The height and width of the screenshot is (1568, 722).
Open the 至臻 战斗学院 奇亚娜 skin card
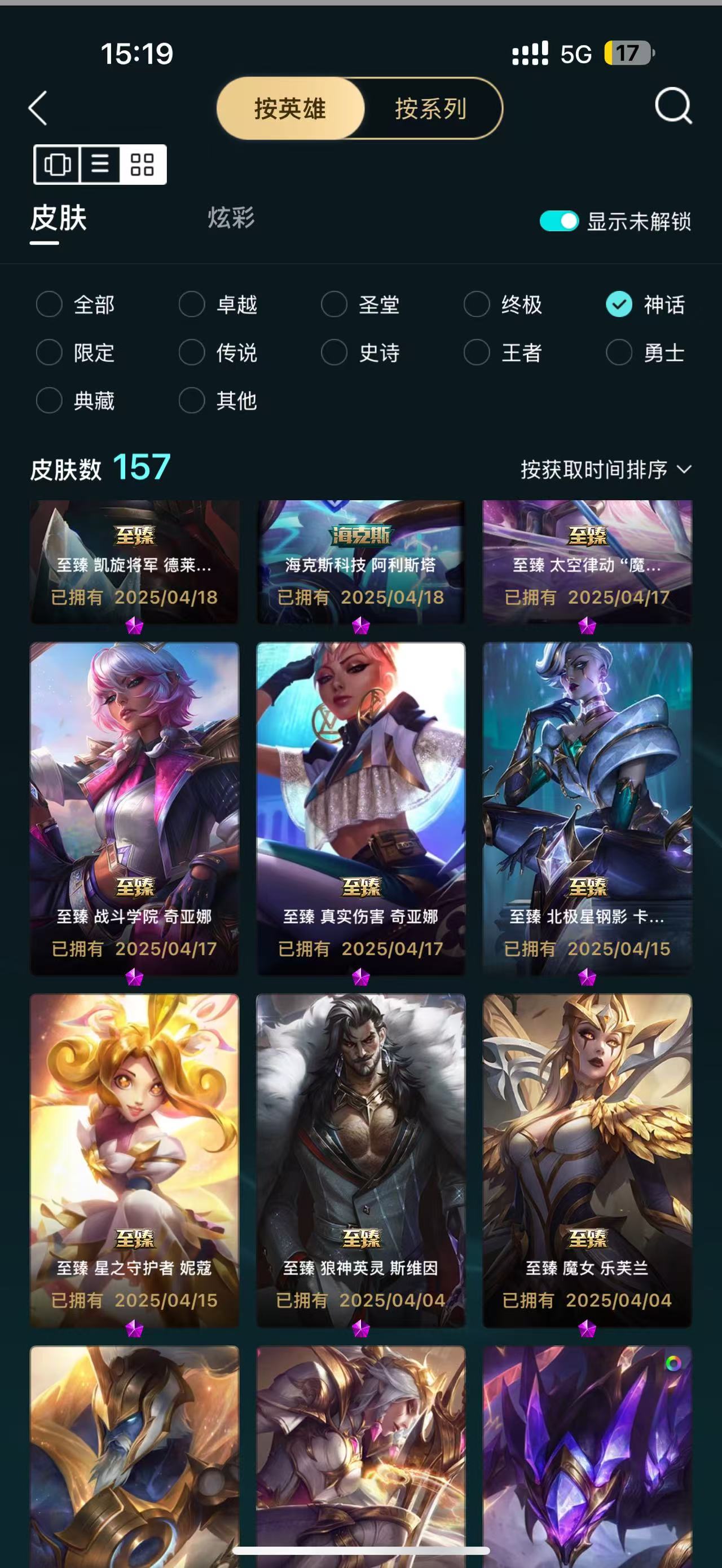pyautogui.click(x=135, y=809)
